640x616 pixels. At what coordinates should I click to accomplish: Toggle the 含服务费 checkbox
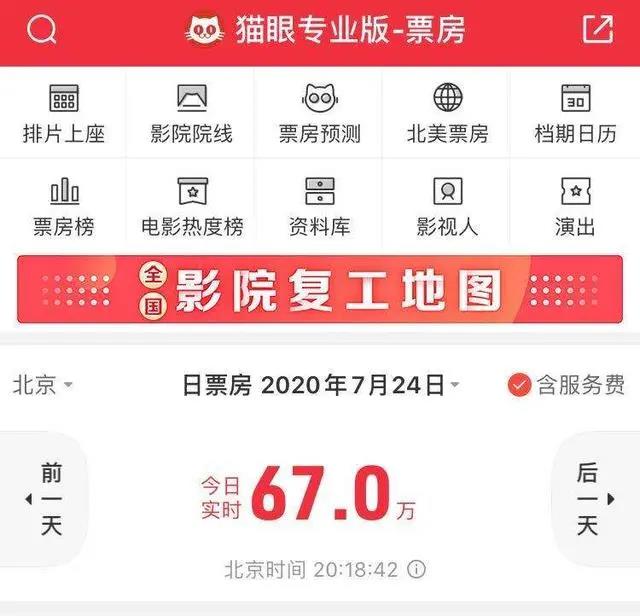(x=520, y=385)
